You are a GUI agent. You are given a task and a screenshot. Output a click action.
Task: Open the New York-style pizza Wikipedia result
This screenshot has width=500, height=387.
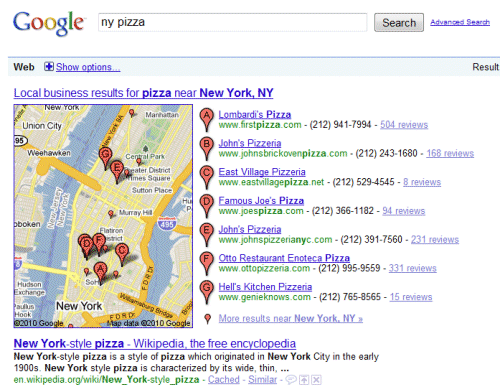[x=155, y=343]
